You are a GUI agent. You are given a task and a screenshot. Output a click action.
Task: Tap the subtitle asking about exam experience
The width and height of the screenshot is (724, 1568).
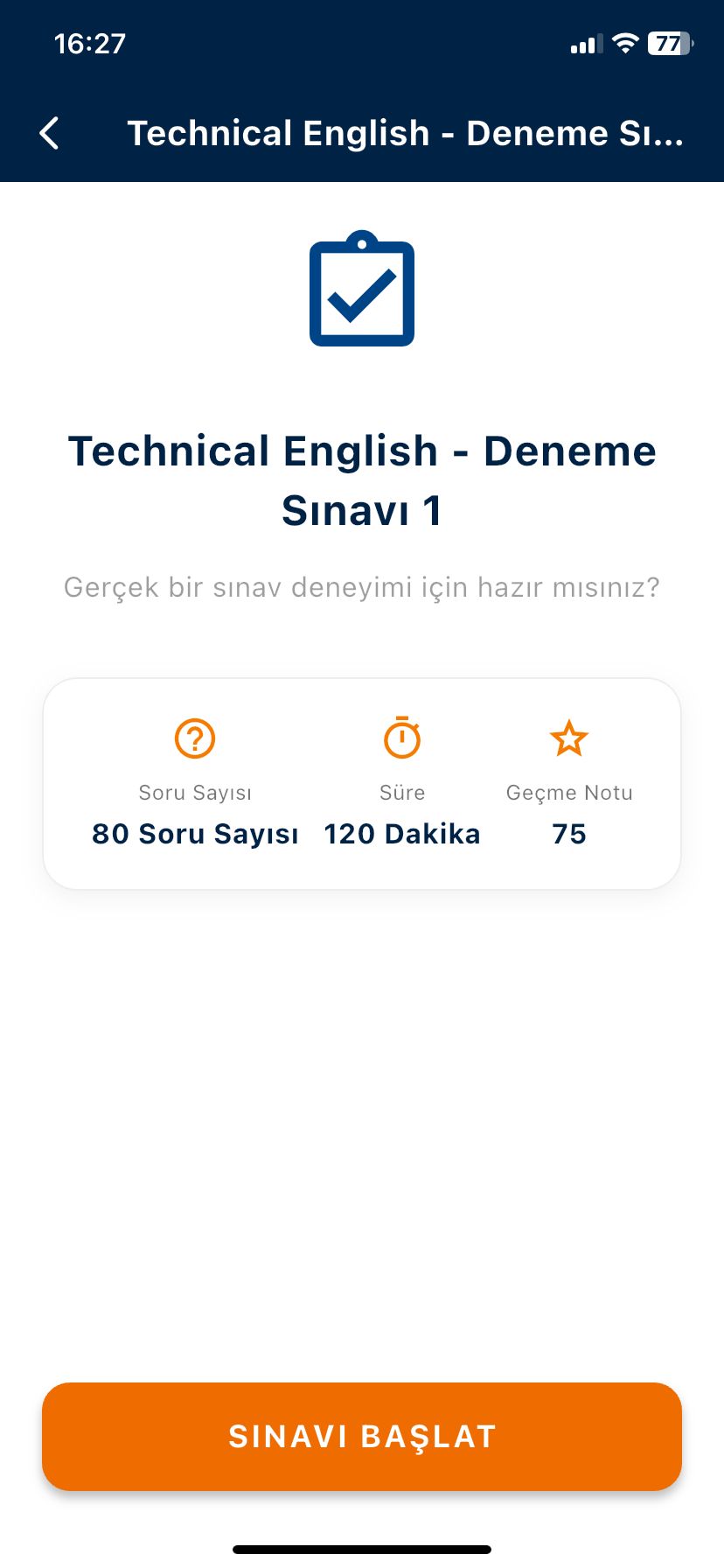[x=362, y=587]
